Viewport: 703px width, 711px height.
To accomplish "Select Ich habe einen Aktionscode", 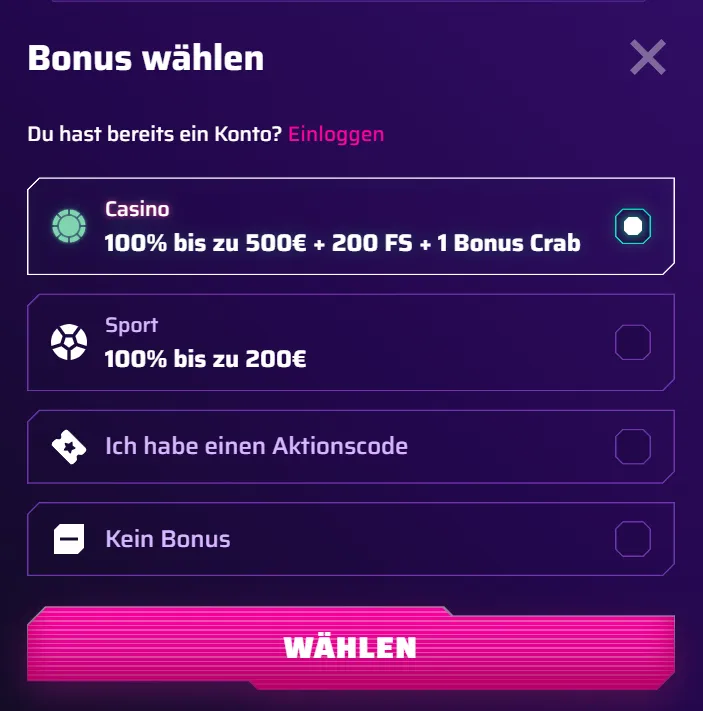I will [632, 446].
